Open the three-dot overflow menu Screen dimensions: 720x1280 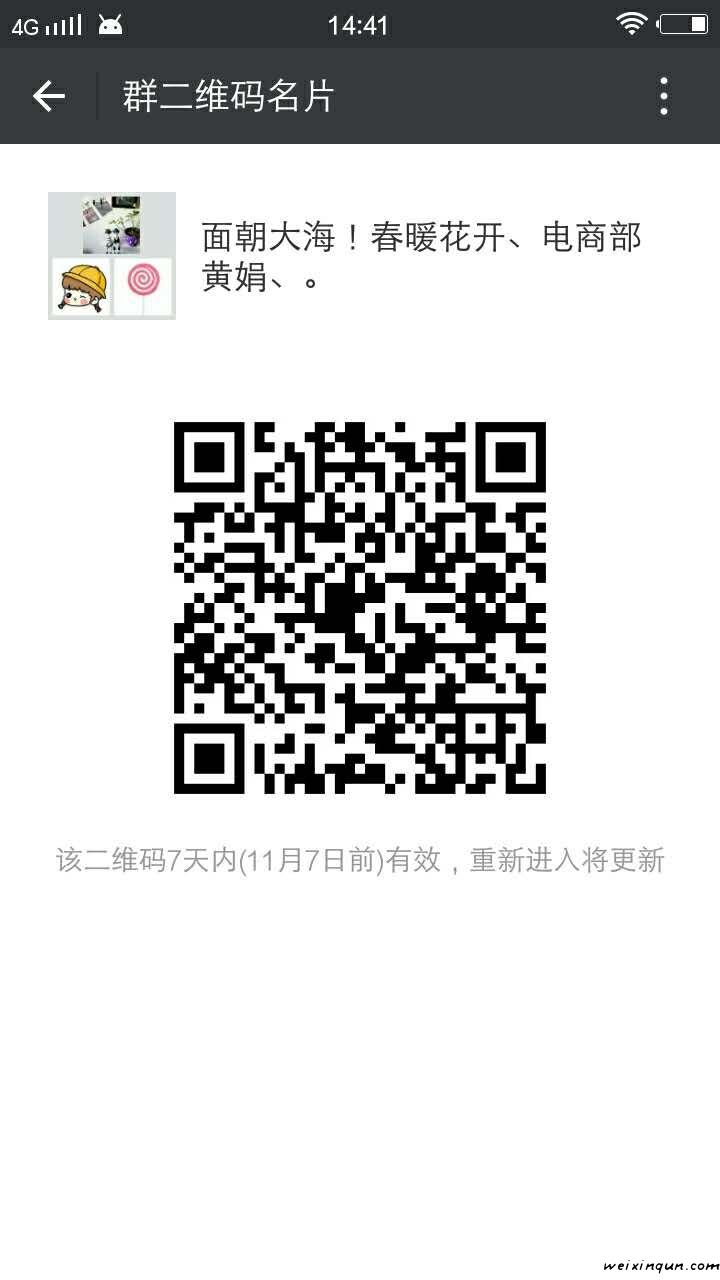[664, 96]
